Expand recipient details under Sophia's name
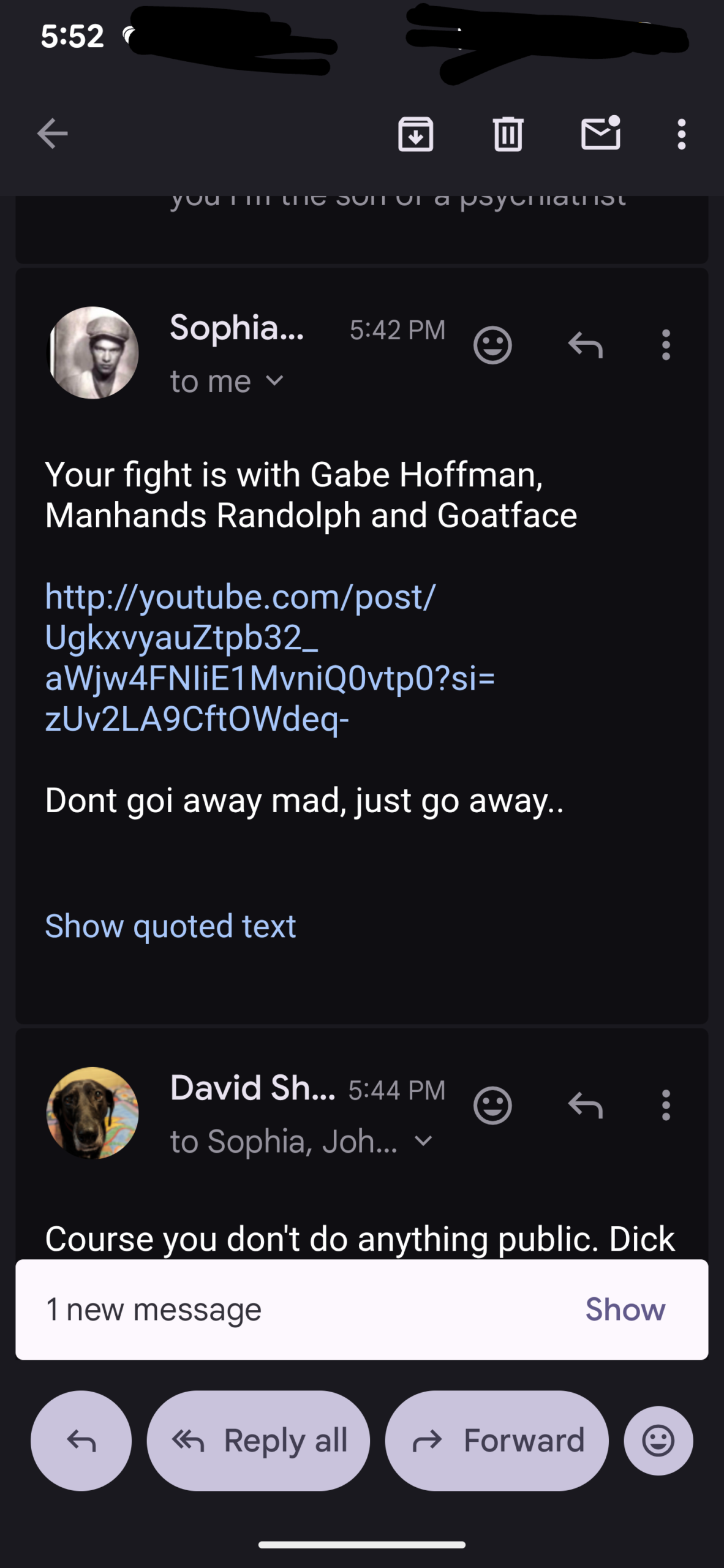 275,381
